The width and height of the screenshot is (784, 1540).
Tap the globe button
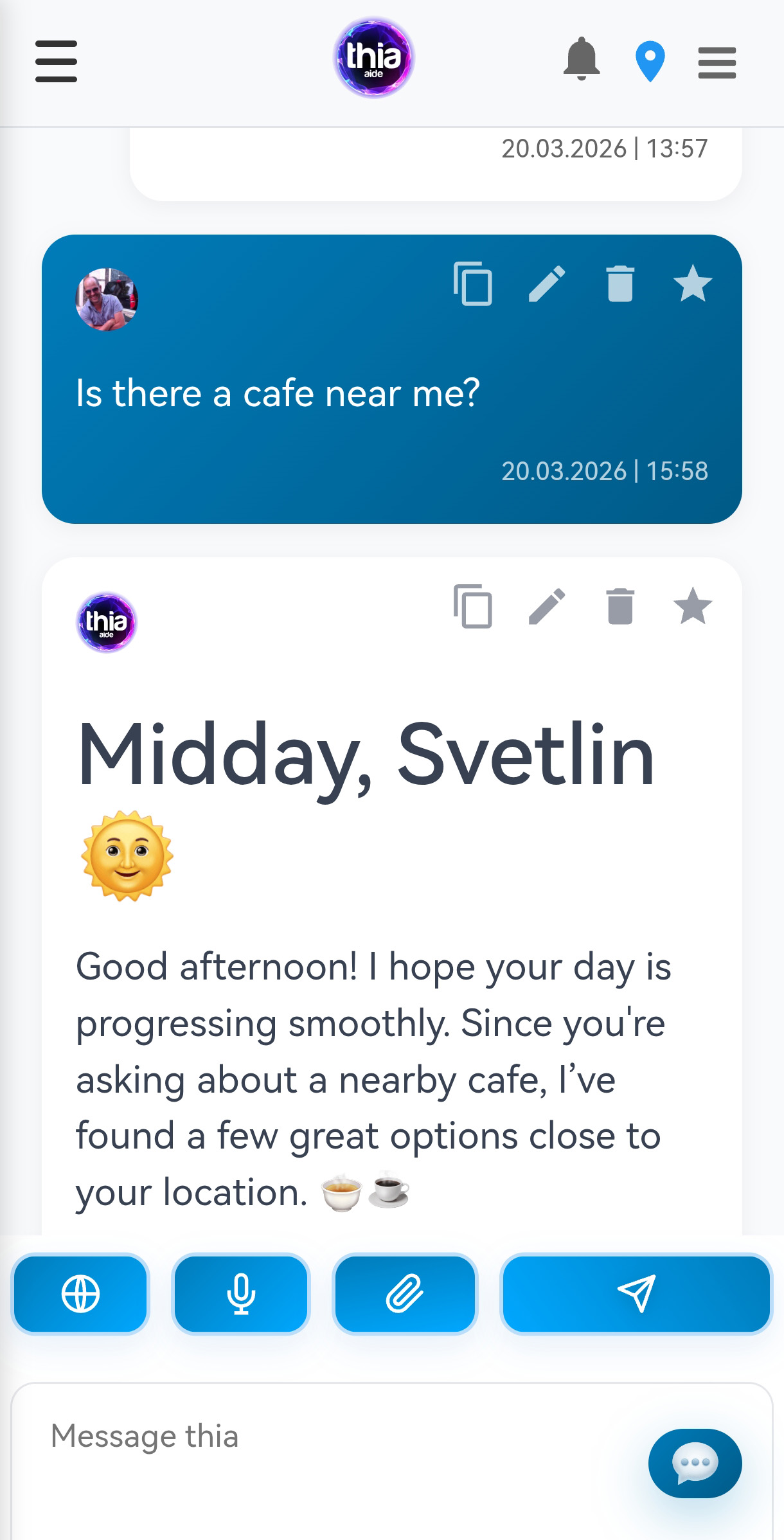coord(80,1294)
